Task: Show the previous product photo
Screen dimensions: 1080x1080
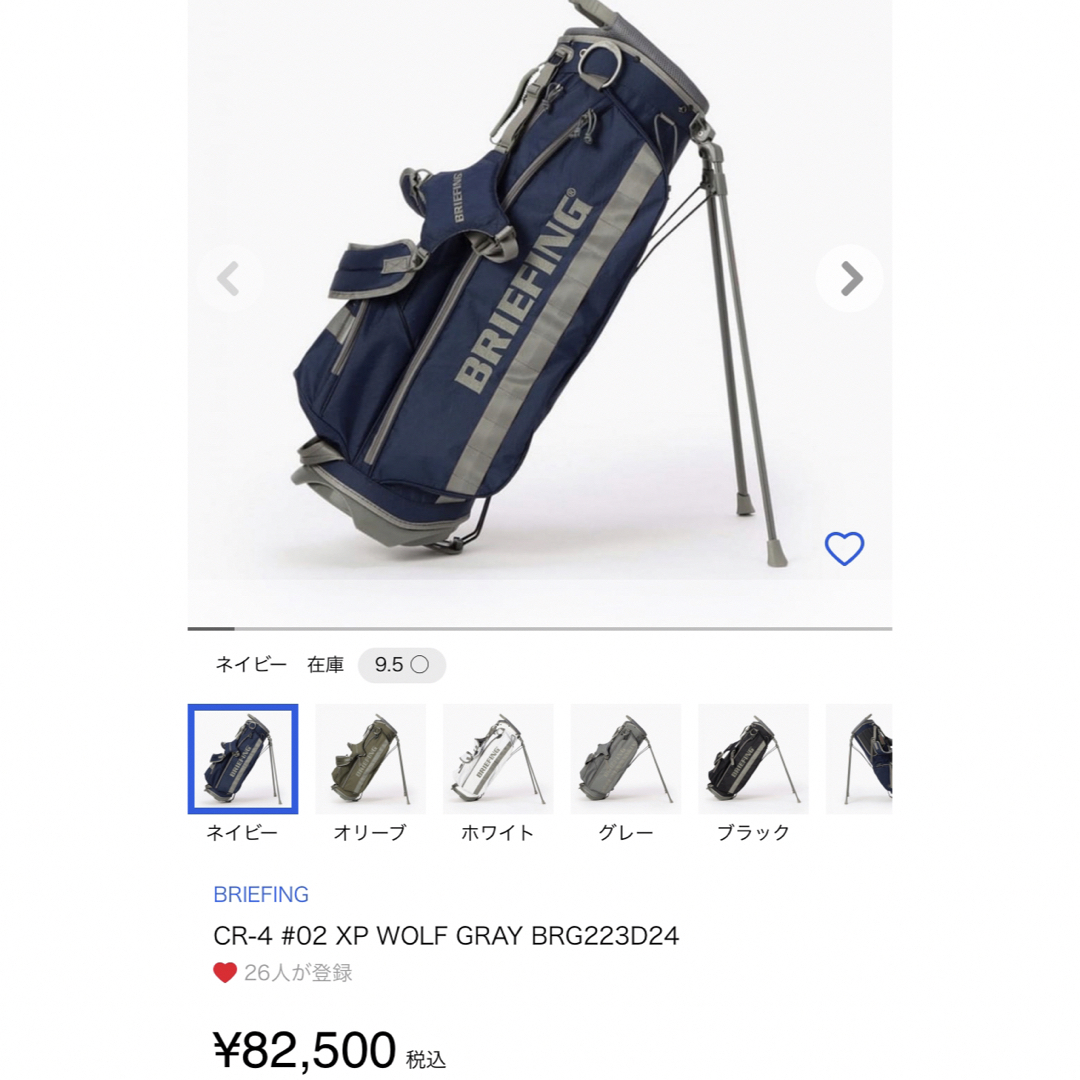Action: [229, 279]
